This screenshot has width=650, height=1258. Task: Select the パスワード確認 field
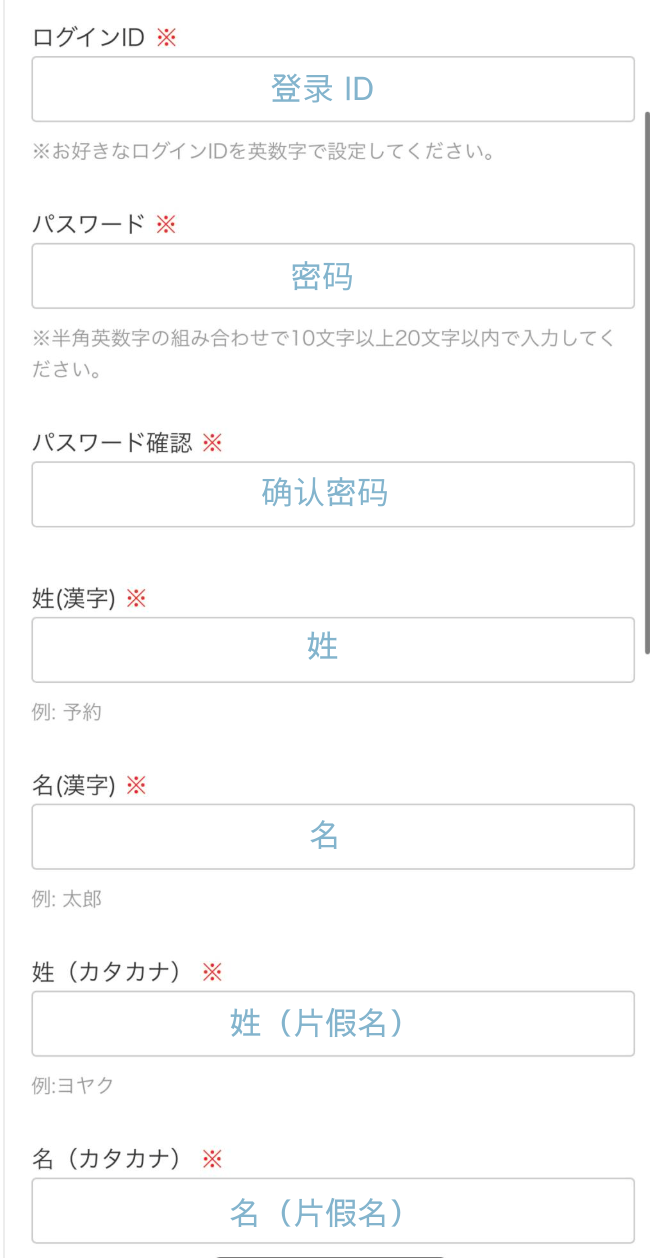[333, 493]
